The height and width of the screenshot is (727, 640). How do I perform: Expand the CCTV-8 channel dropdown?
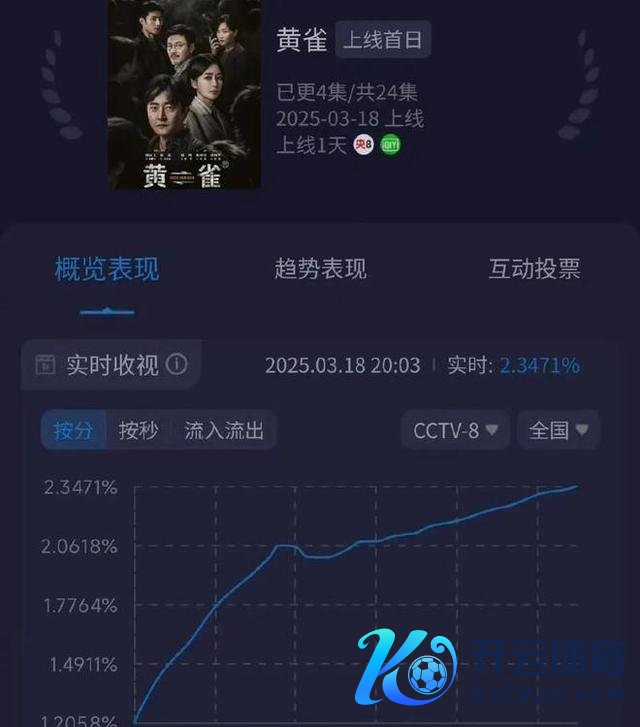coord(455,431)
